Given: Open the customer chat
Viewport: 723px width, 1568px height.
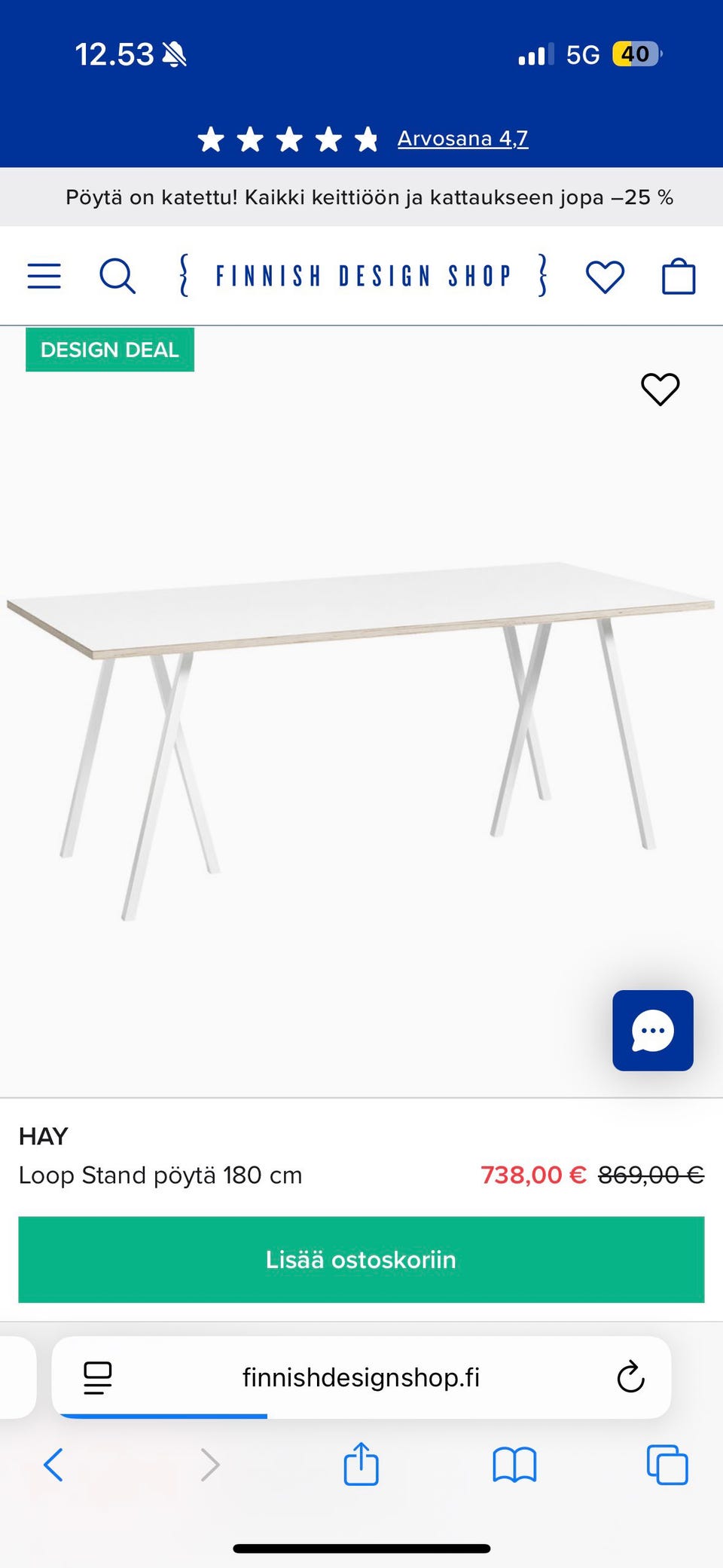Looking at the screenshot, I should [x=652, y=1030].
